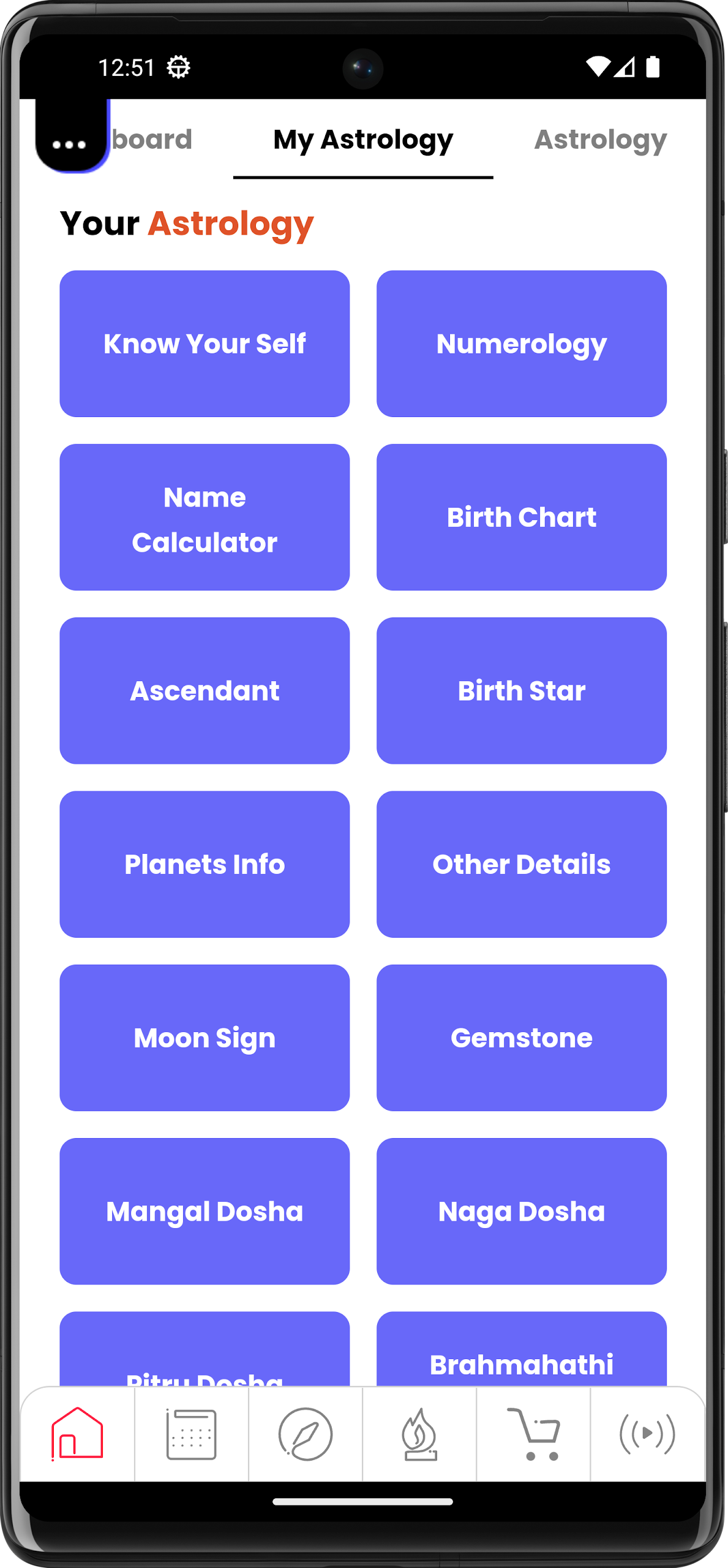Open the Name Calculator
This screenshot has height=1568, width=728.
[x=205, y=518]
